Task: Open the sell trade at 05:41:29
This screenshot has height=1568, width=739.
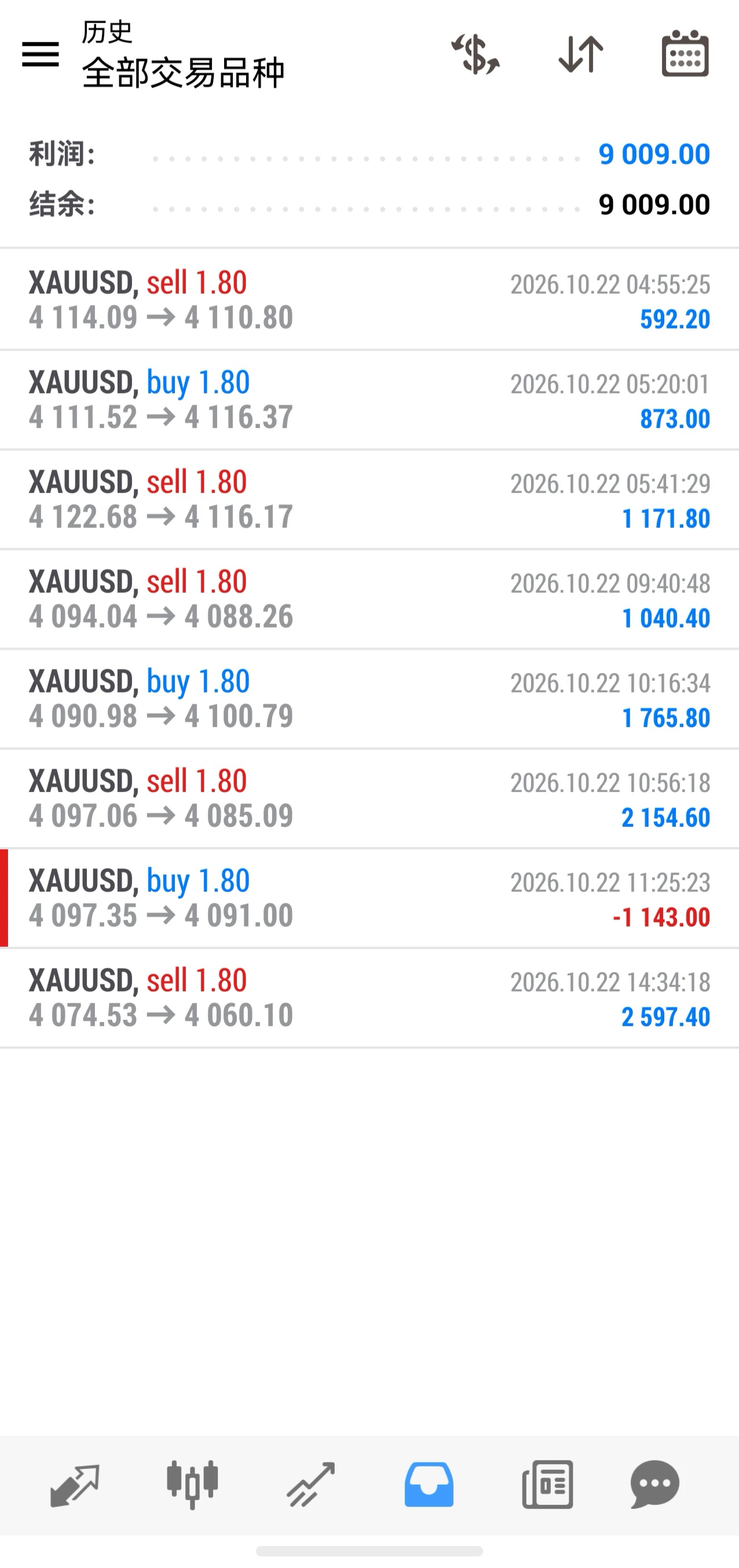Action: coord(369,499)
